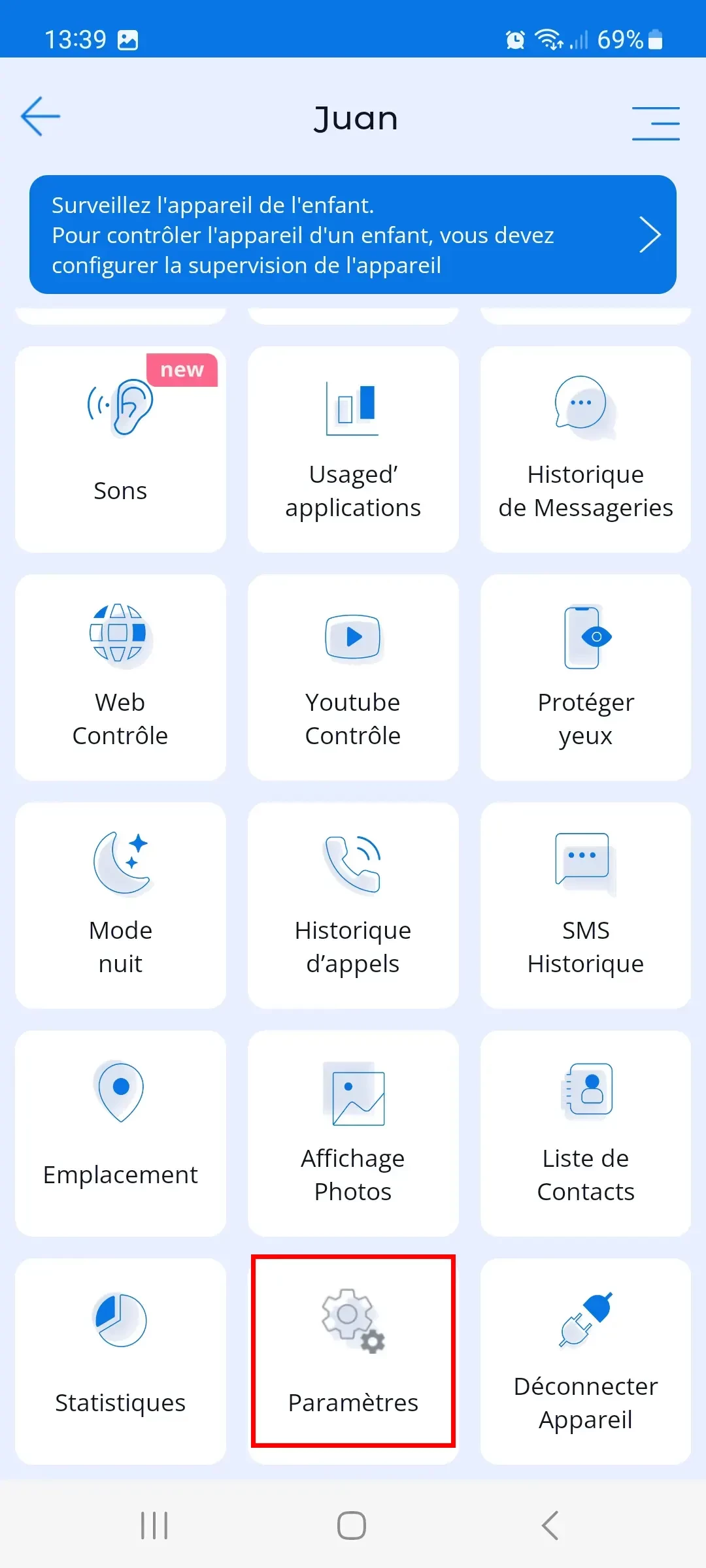
Task: View Usage d'applications
Action: [353, 449]
